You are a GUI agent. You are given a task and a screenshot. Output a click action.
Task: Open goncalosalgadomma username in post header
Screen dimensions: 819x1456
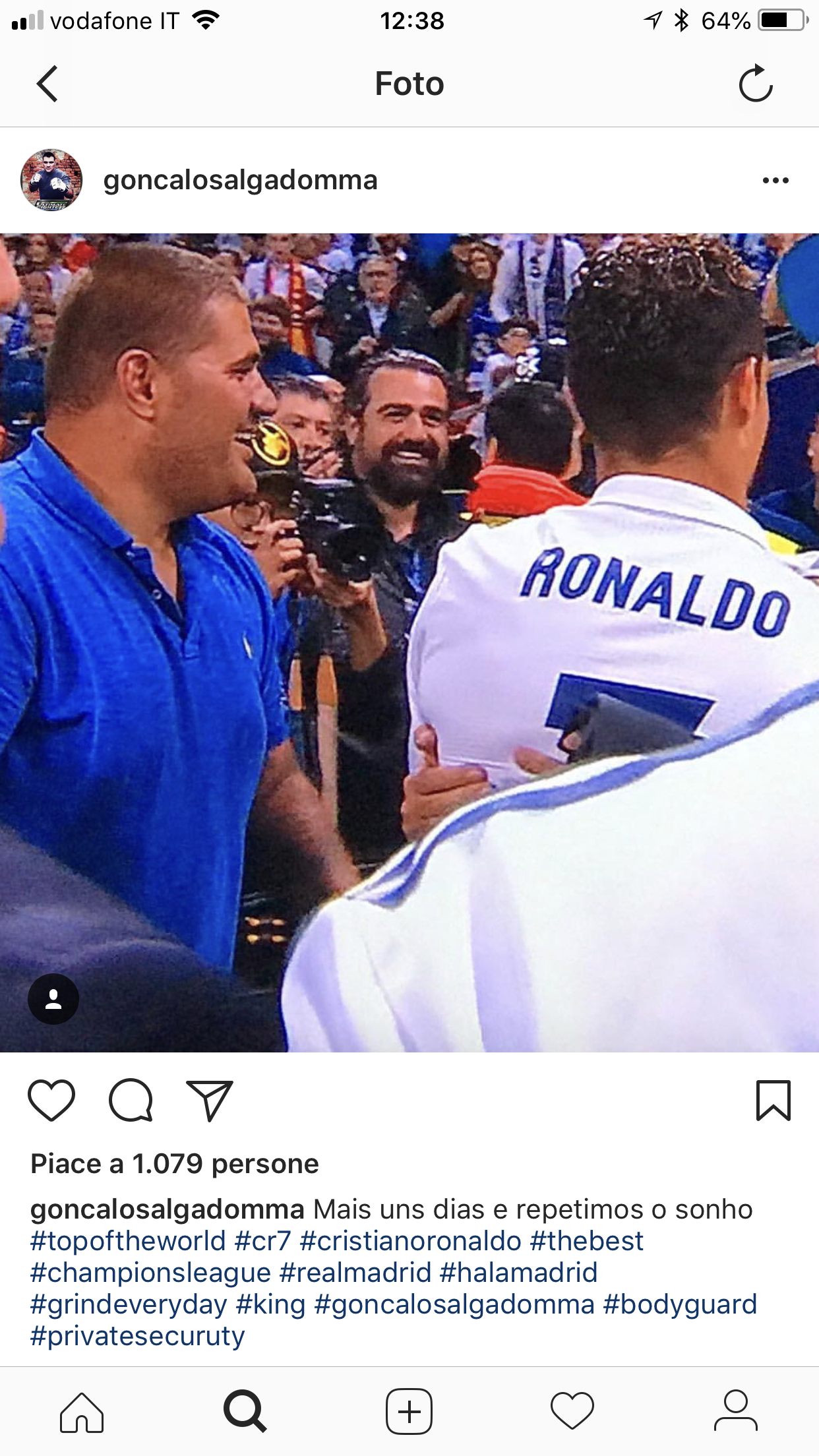[240, 180]
